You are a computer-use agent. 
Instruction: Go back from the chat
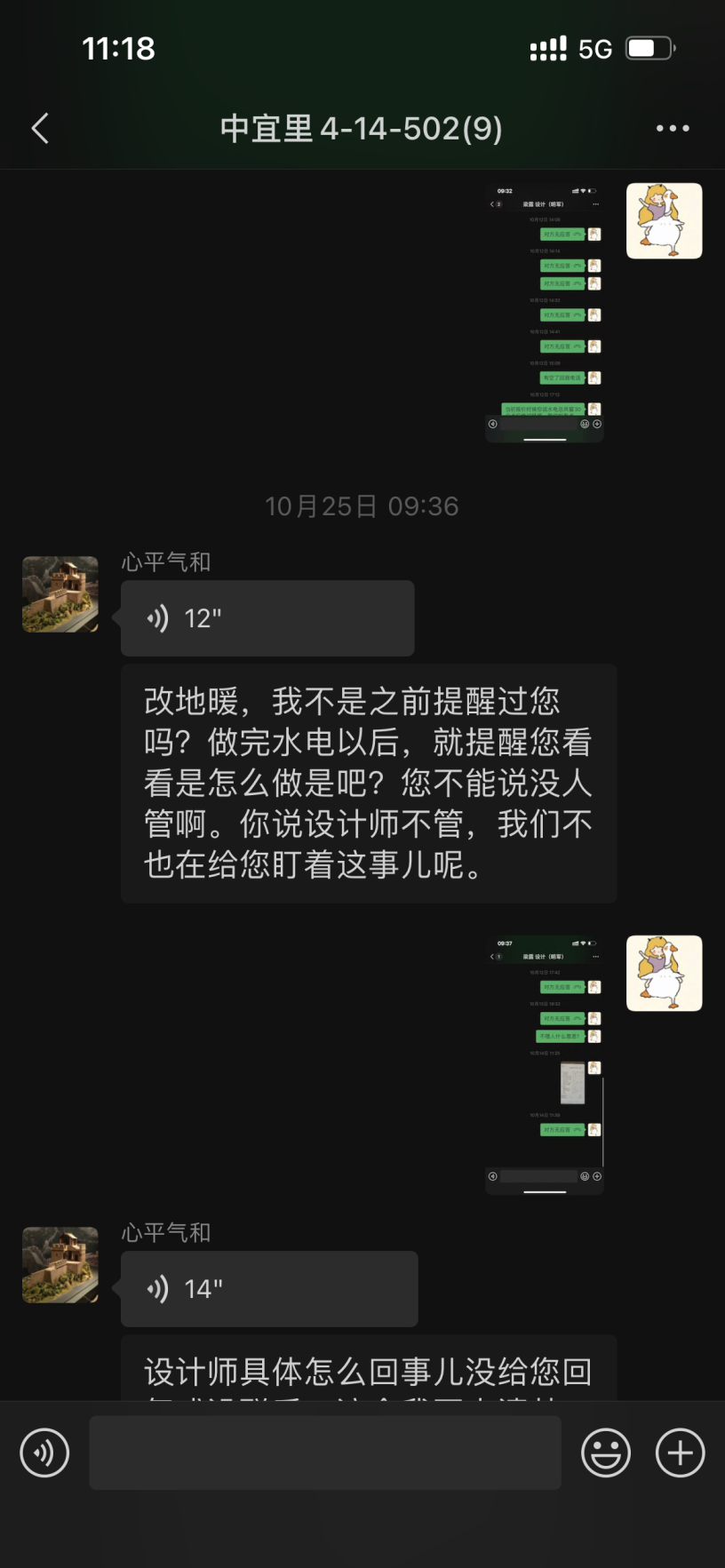coord(40,129)
